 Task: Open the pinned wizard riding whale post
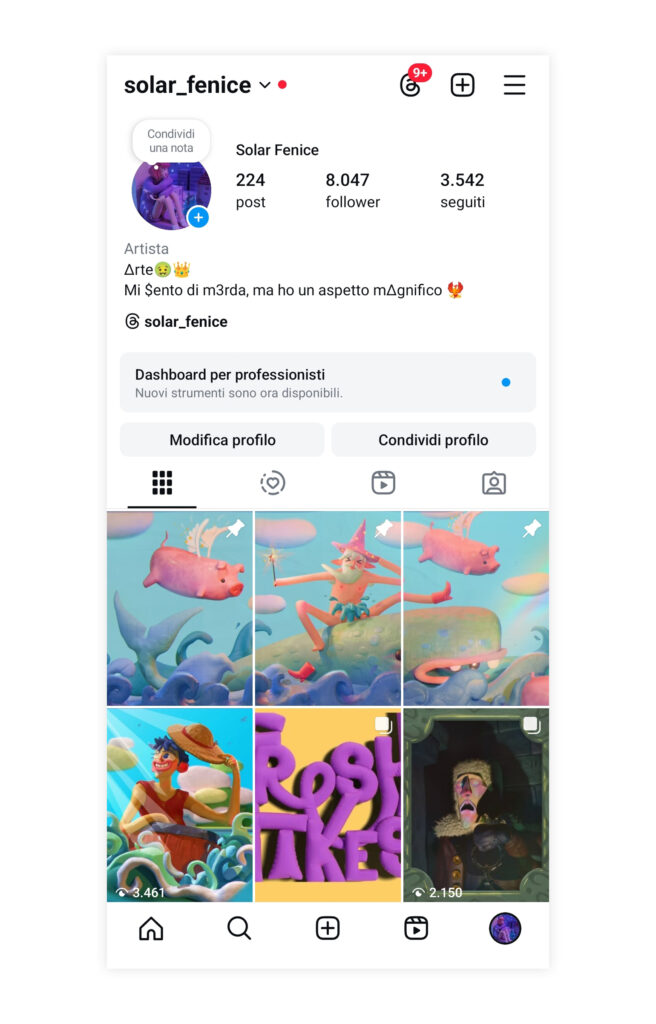click(328, 609)
